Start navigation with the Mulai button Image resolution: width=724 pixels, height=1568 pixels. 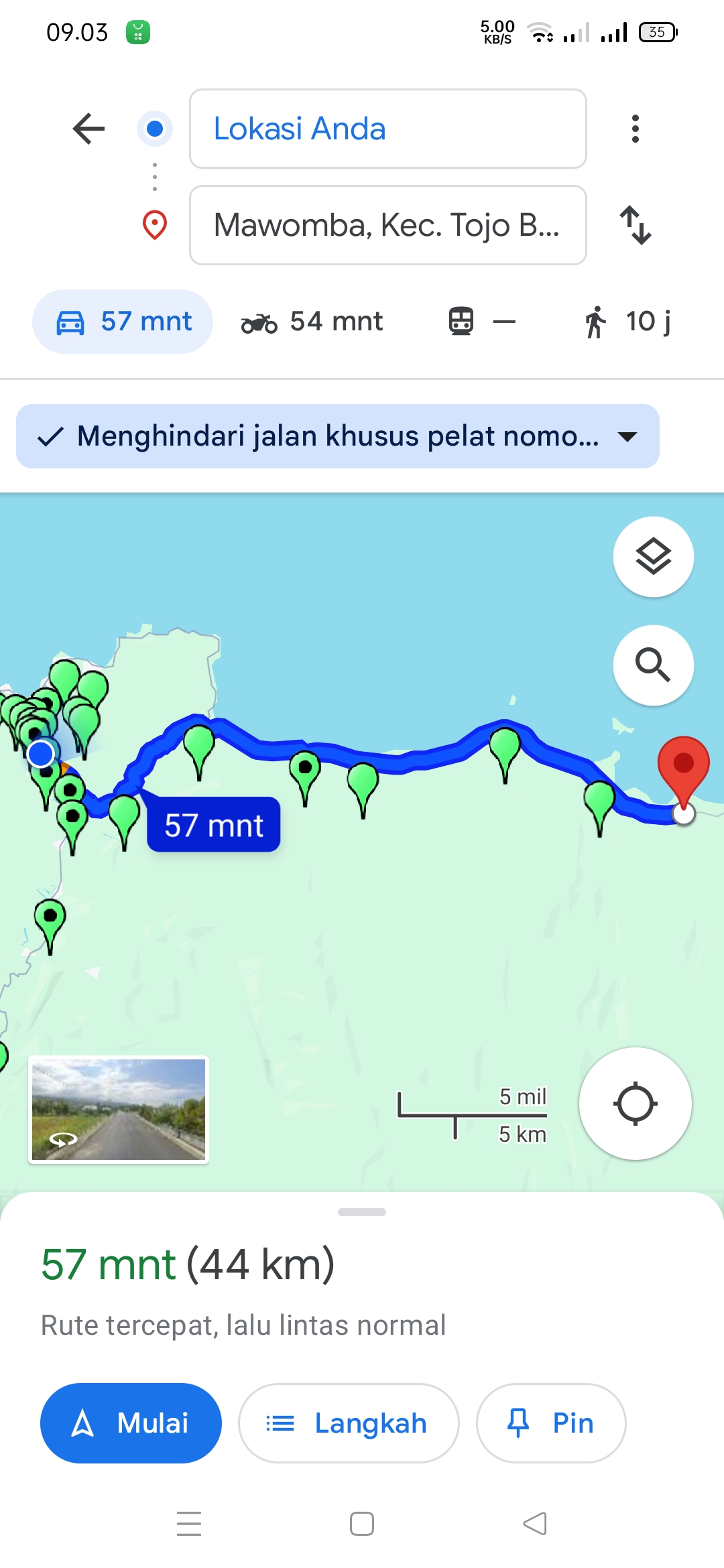[x=131, y=1423]
